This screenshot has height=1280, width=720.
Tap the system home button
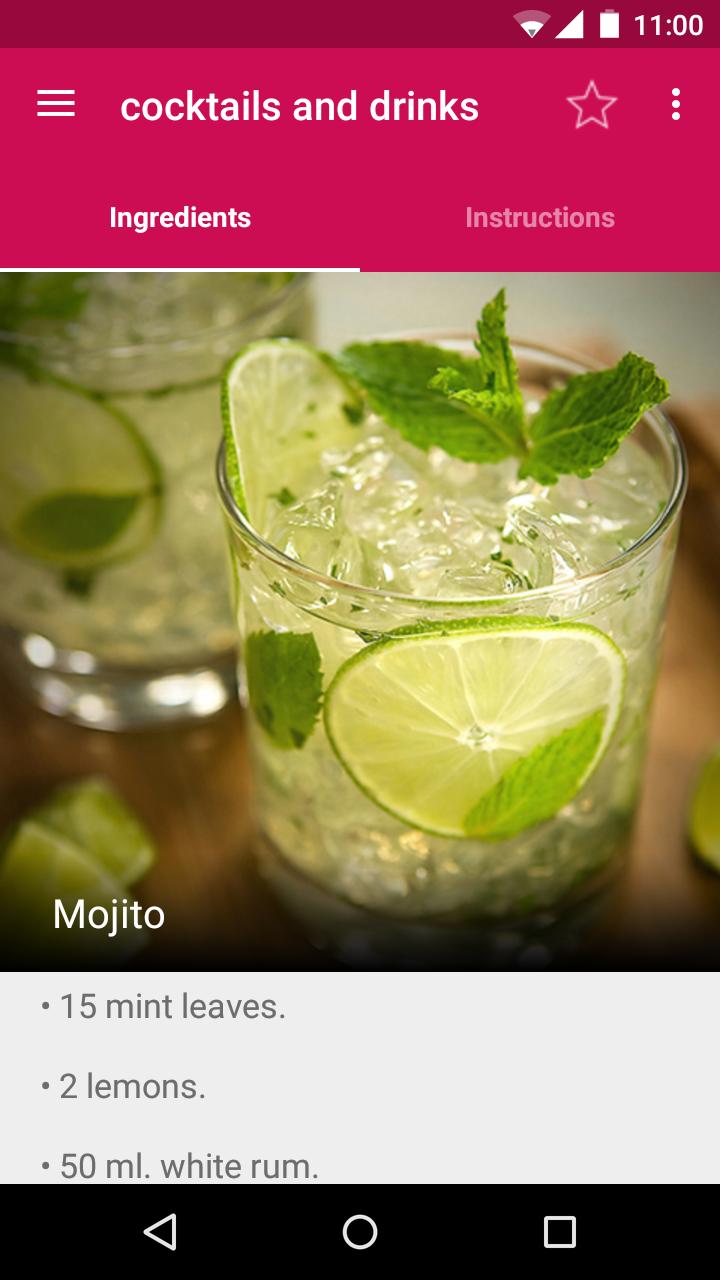(x=360, y=1232)
